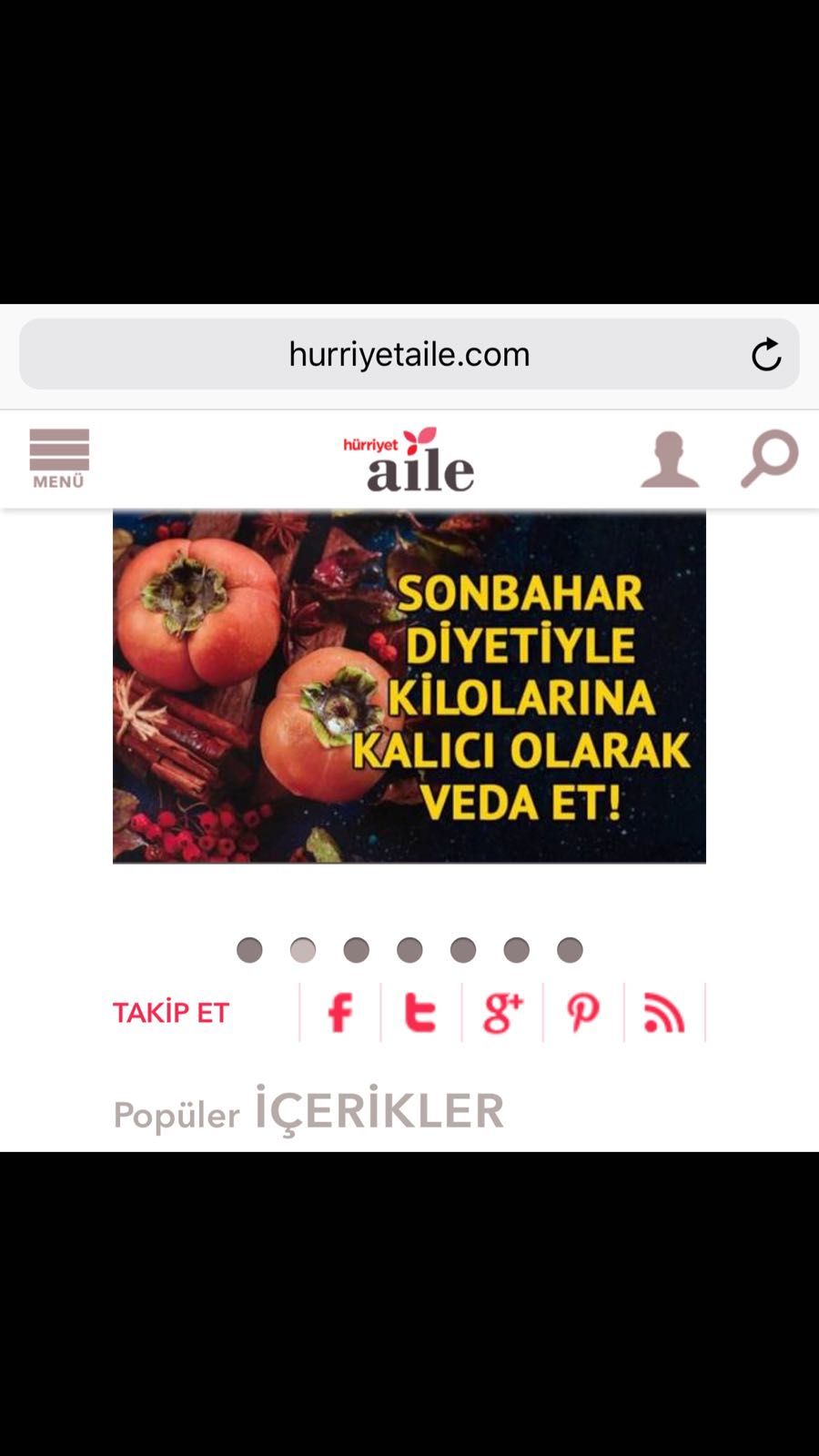
Task: Open the Twitter follow icon
Action: coord(420,1011)
